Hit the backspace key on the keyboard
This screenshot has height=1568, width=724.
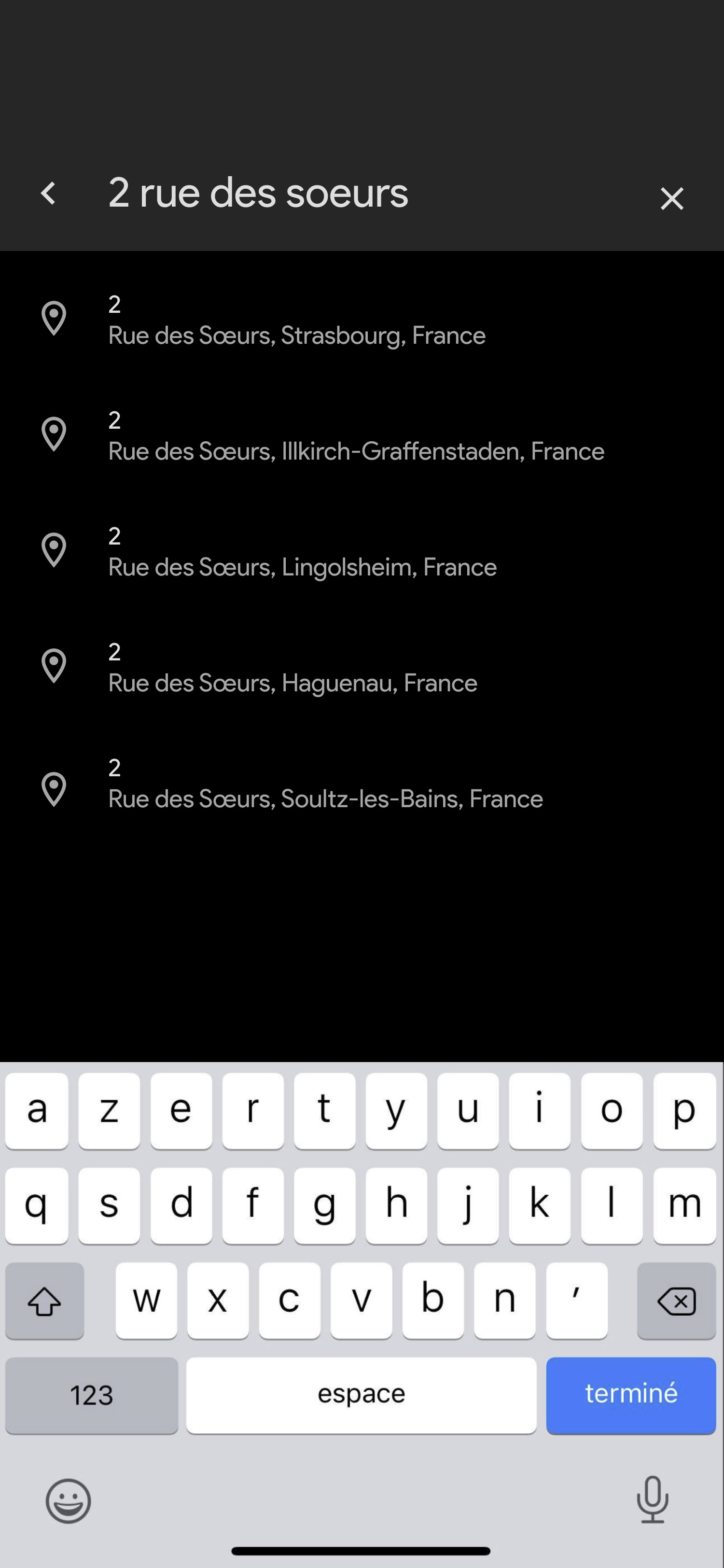click(676, 1302)
